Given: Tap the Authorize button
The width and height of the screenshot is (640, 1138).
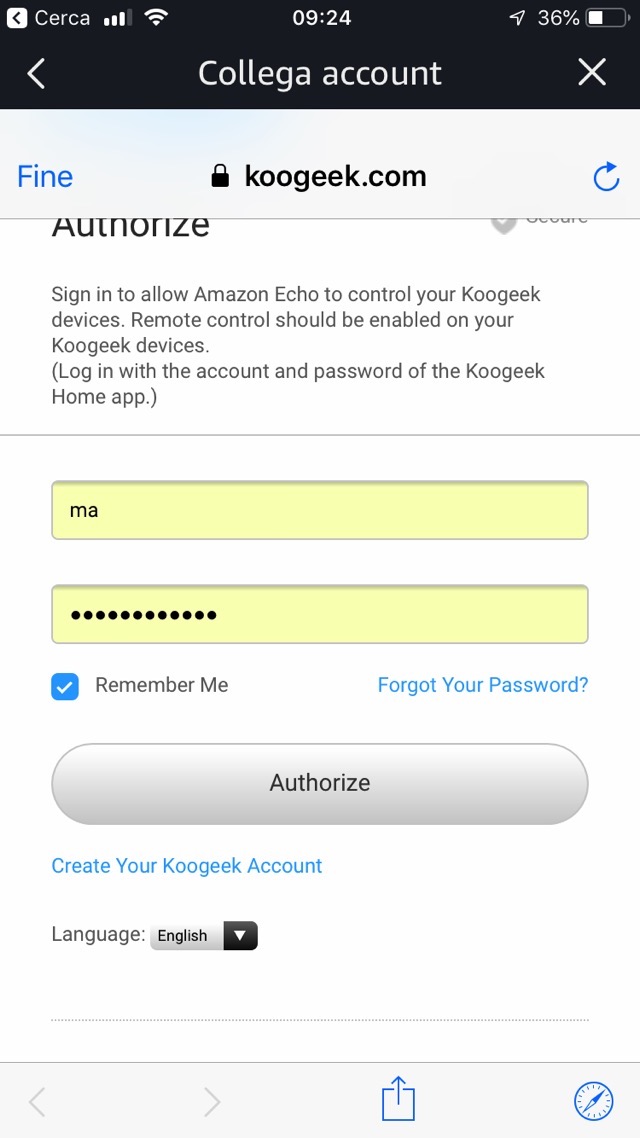Looking at the screenshot, I should [320, 783].
